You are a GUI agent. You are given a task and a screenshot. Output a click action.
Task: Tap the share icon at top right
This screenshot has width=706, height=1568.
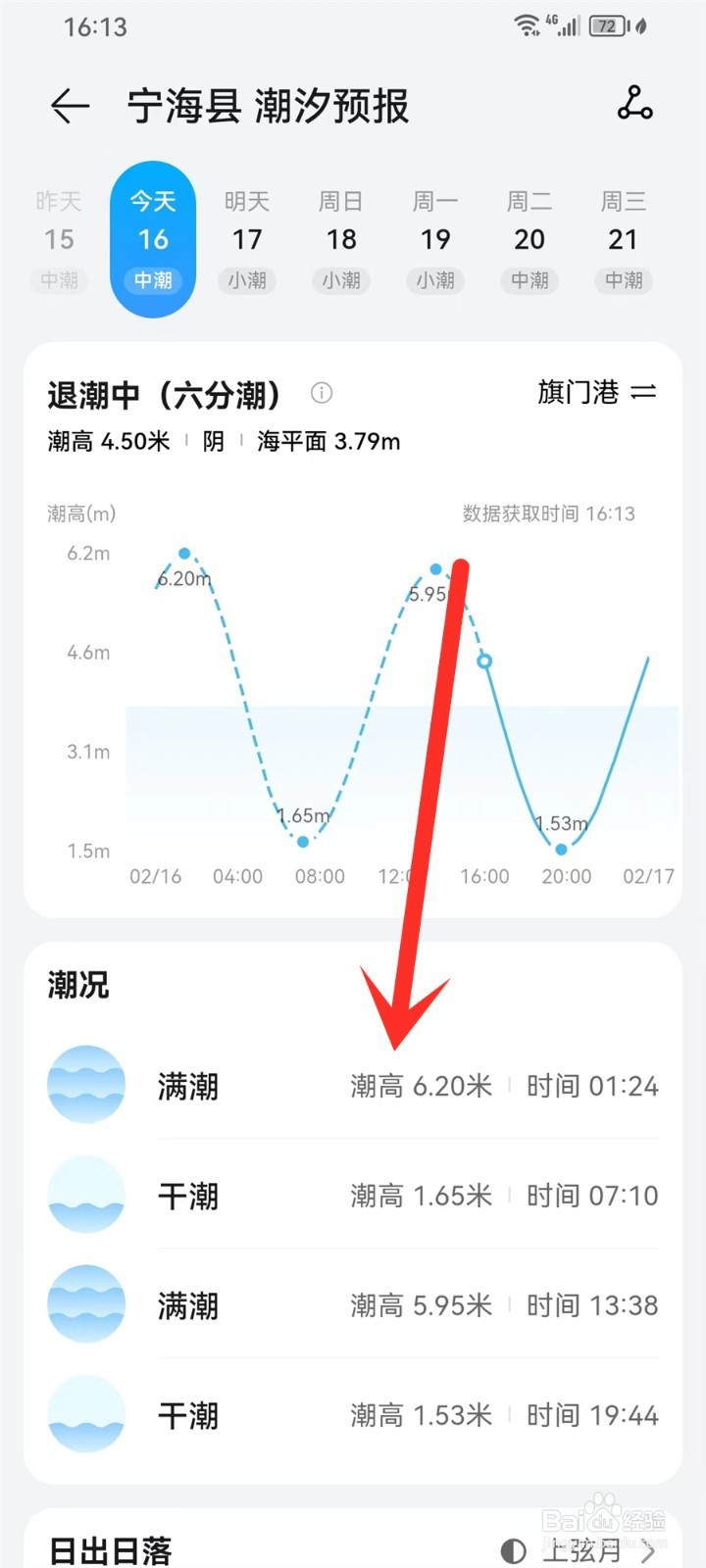[x=633, y=104]
